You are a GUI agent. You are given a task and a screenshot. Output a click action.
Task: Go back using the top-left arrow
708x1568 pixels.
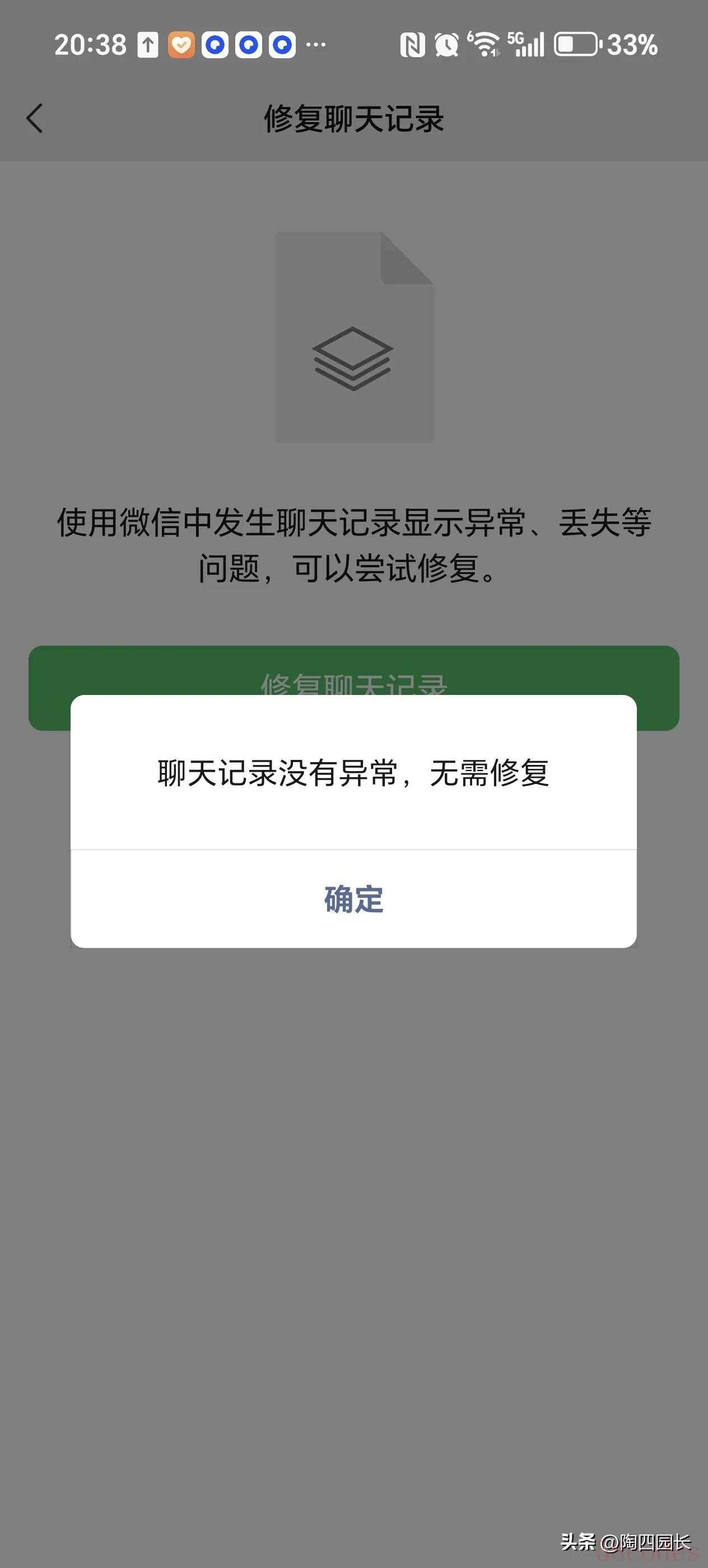(x=35, y=118)
